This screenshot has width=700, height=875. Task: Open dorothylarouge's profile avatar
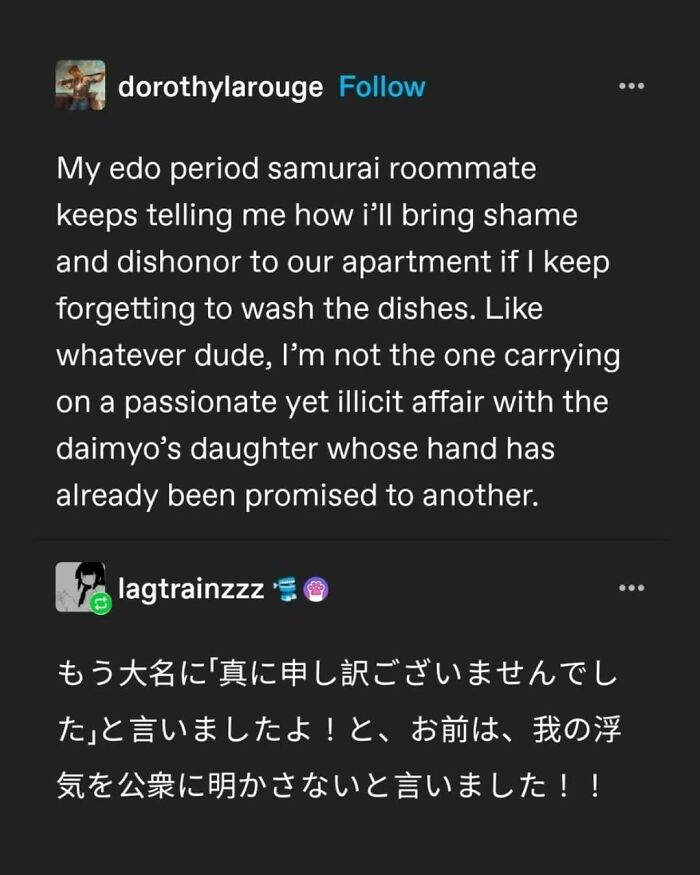(x=80, y=86)
